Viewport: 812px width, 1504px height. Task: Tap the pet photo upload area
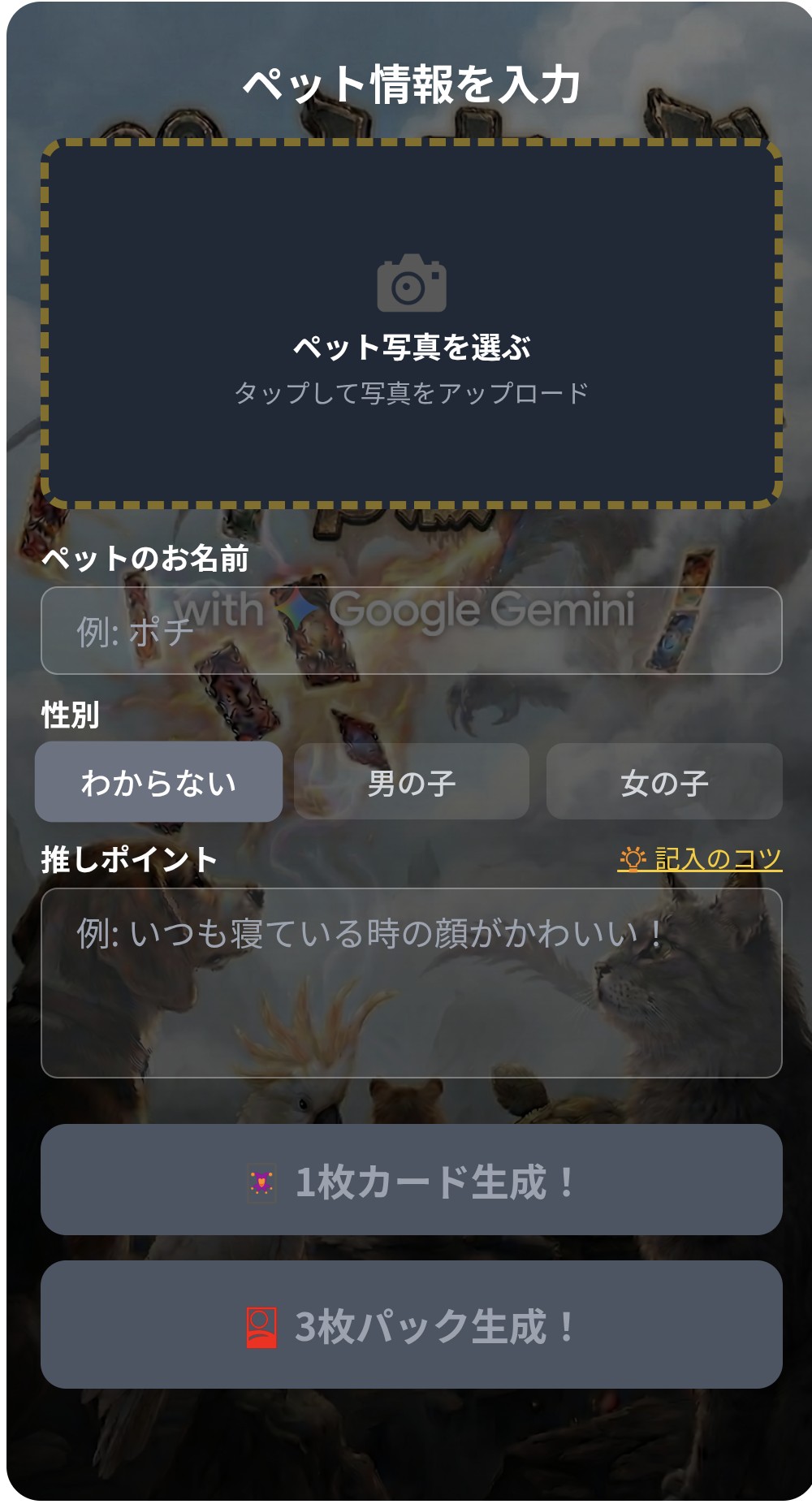(x=411, y=325)
